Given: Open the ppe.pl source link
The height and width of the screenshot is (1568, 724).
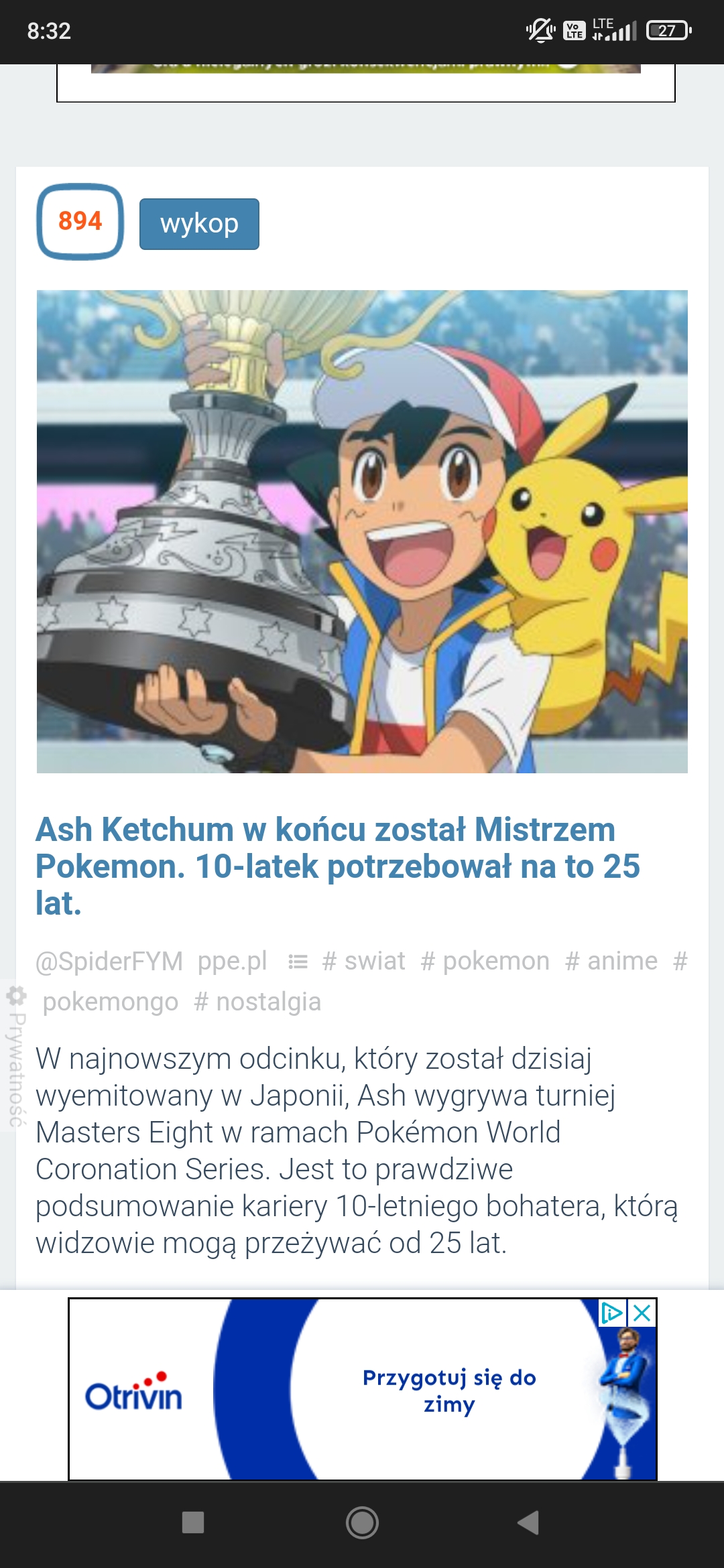Looking at the screenshot, I should (232, 961).
